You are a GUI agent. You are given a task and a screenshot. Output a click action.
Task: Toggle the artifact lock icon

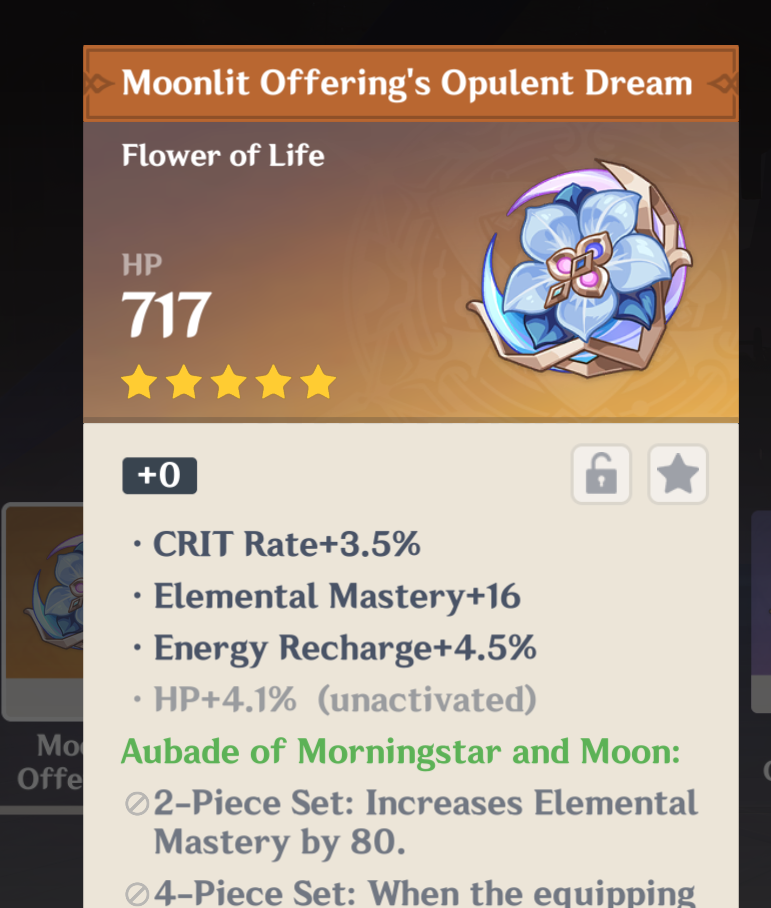pos(601,474)
